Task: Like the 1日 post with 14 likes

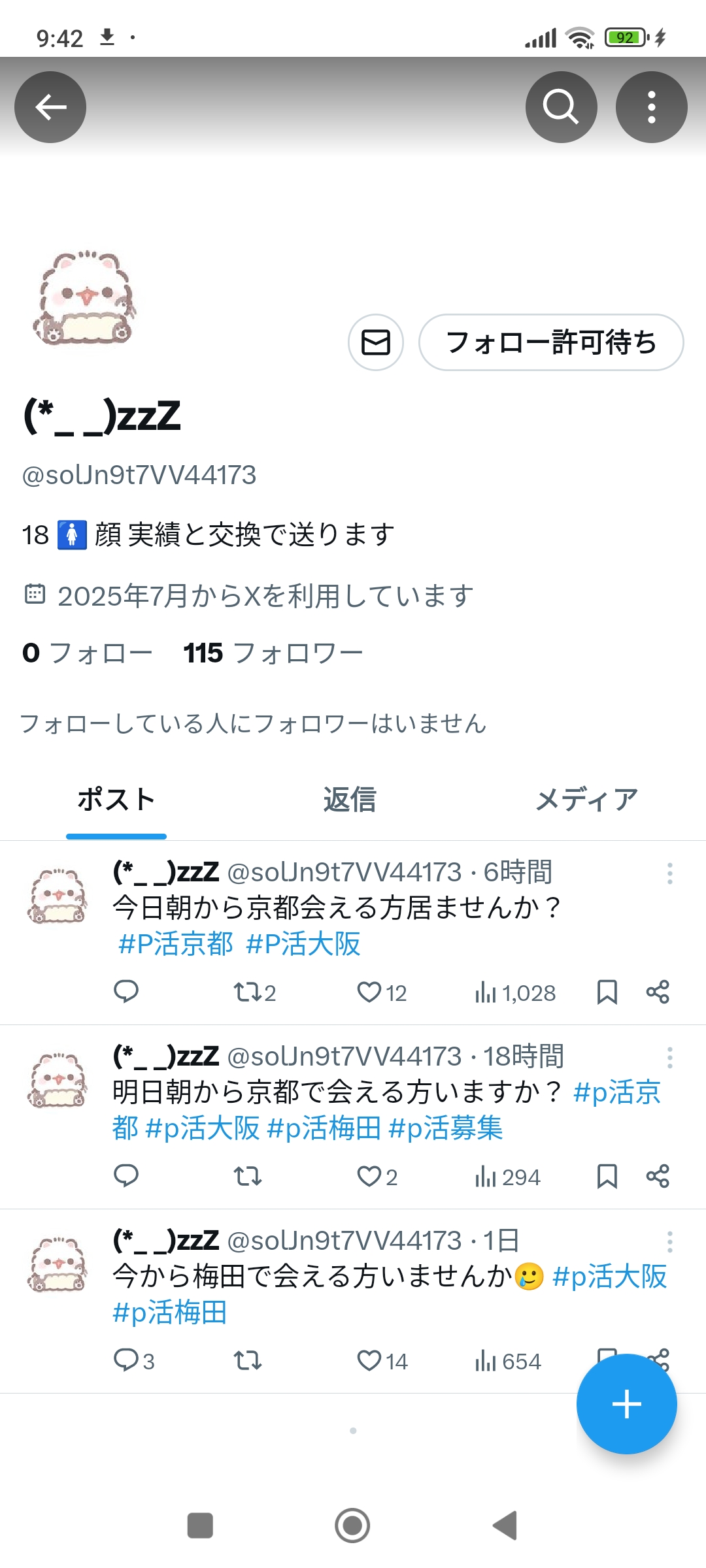Action: click(x=369, y=1361)
